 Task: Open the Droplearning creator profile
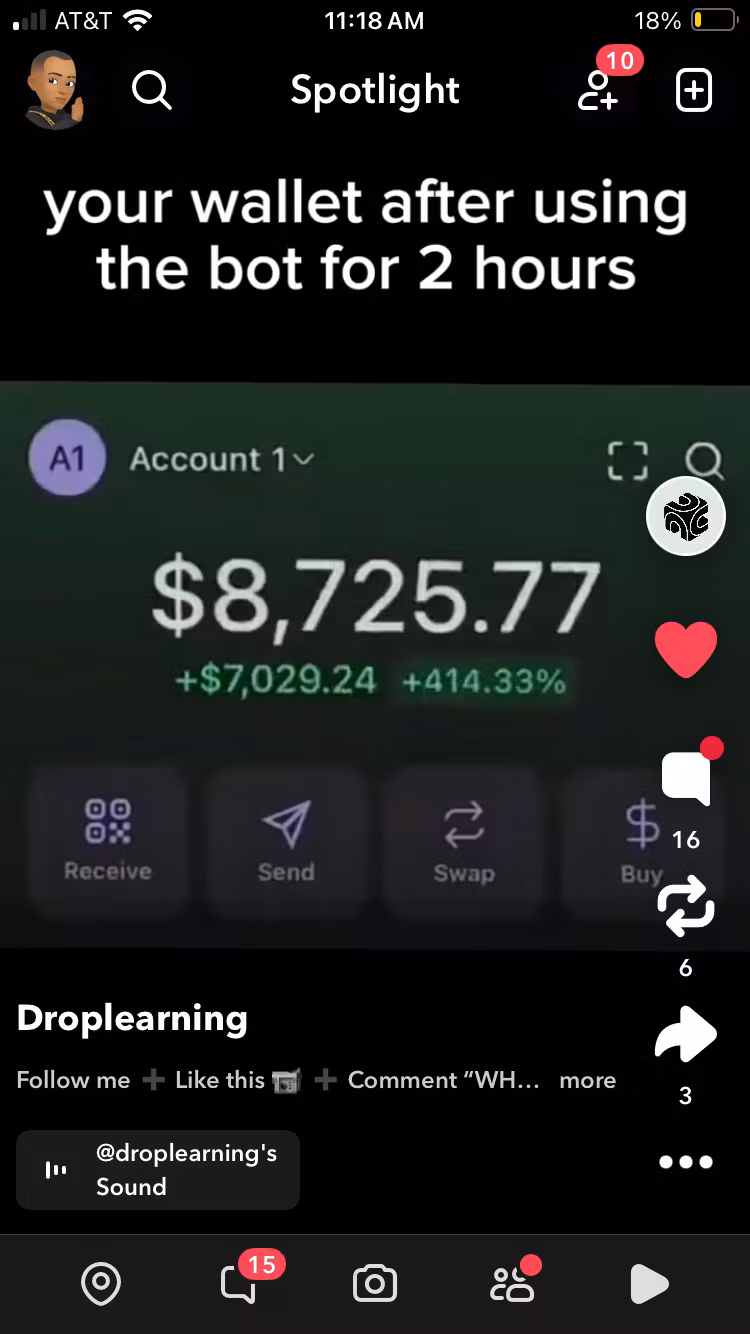tap(132, 1018)
